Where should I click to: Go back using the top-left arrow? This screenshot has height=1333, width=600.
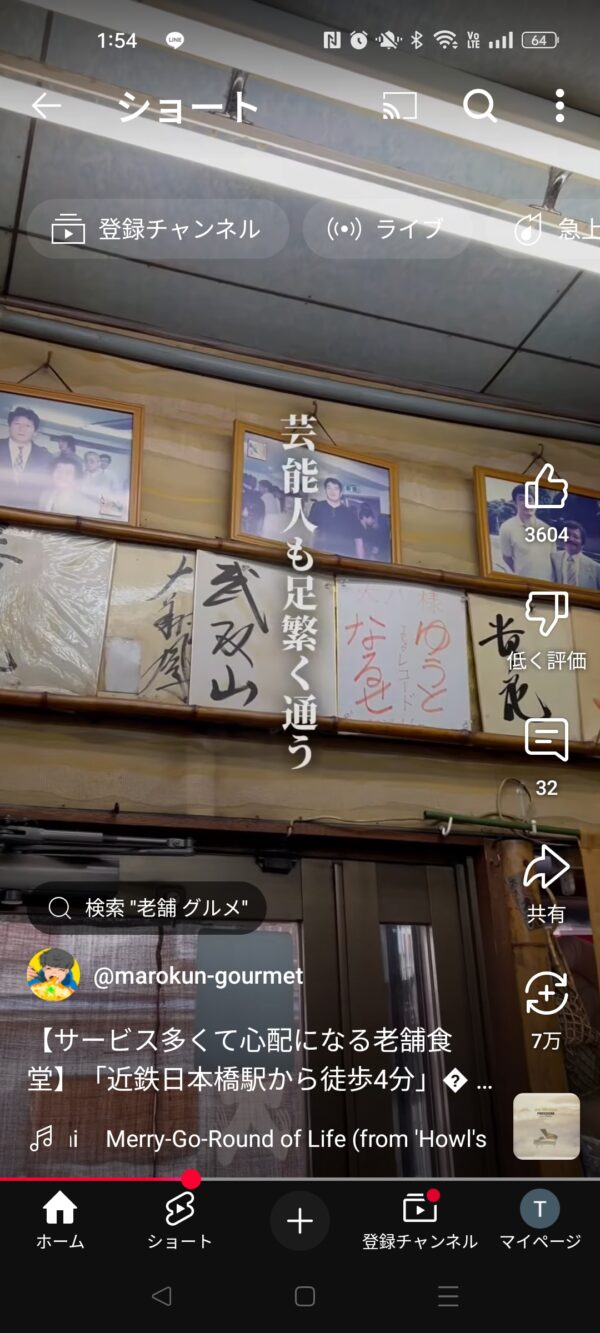(47, 106)
